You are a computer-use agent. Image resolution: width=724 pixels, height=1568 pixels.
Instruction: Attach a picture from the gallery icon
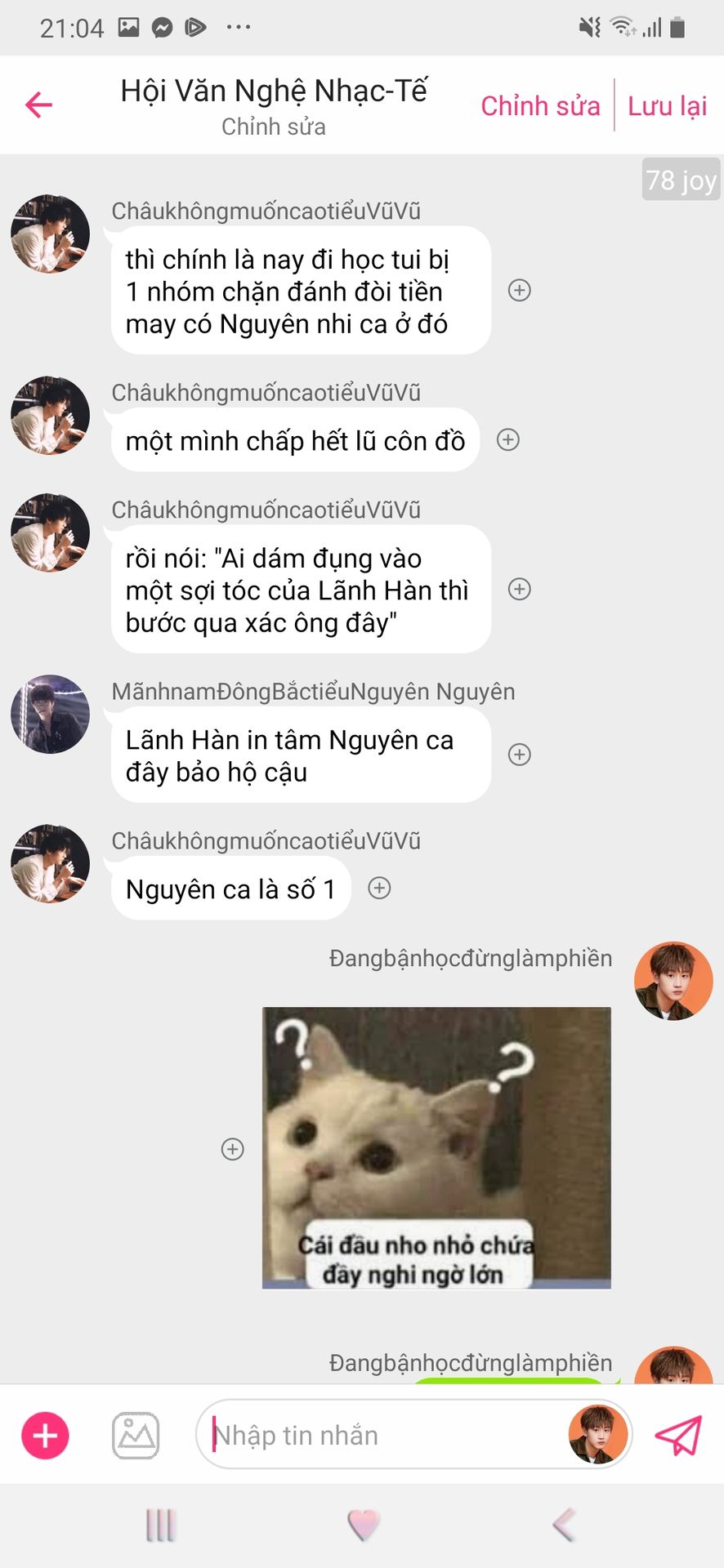136,1436
